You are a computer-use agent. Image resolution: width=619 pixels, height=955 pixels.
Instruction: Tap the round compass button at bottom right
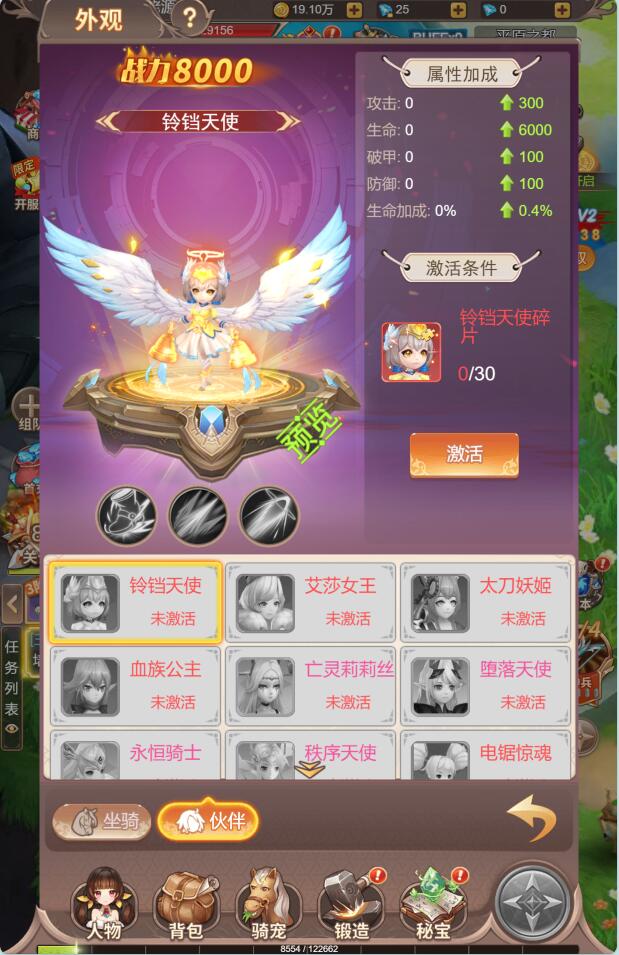(x=533, y=900)
